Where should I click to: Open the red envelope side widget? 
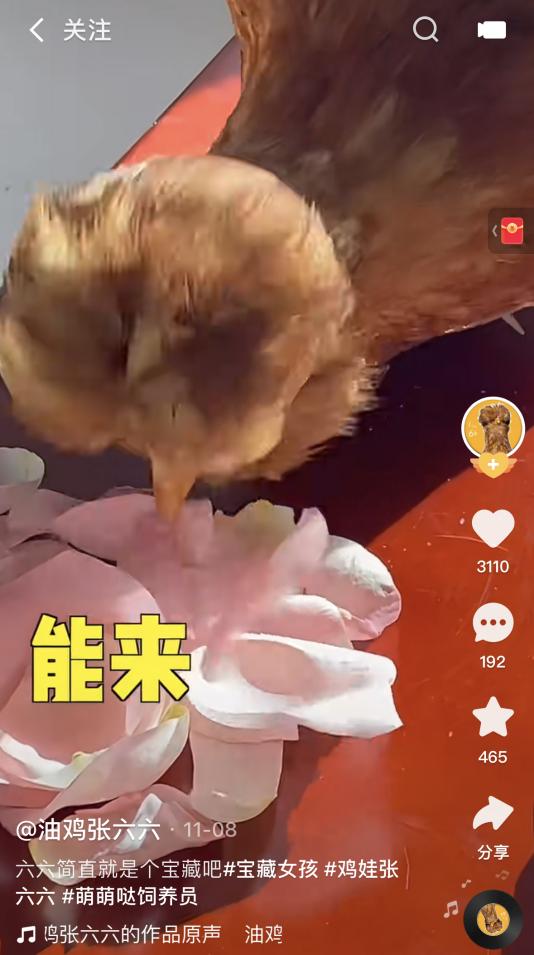coord(511,231)
